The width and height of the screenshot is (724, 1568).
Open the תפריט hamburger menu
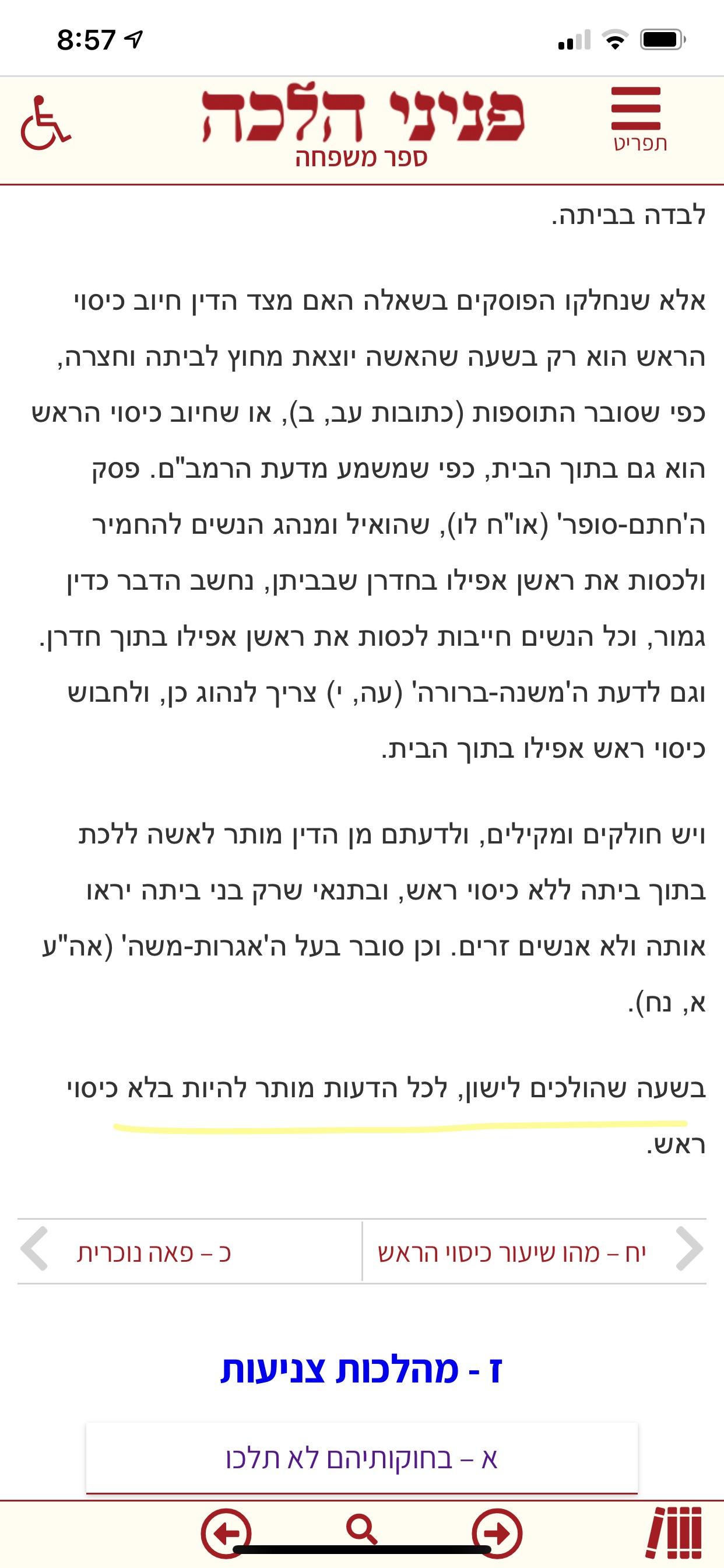(637, 118)
